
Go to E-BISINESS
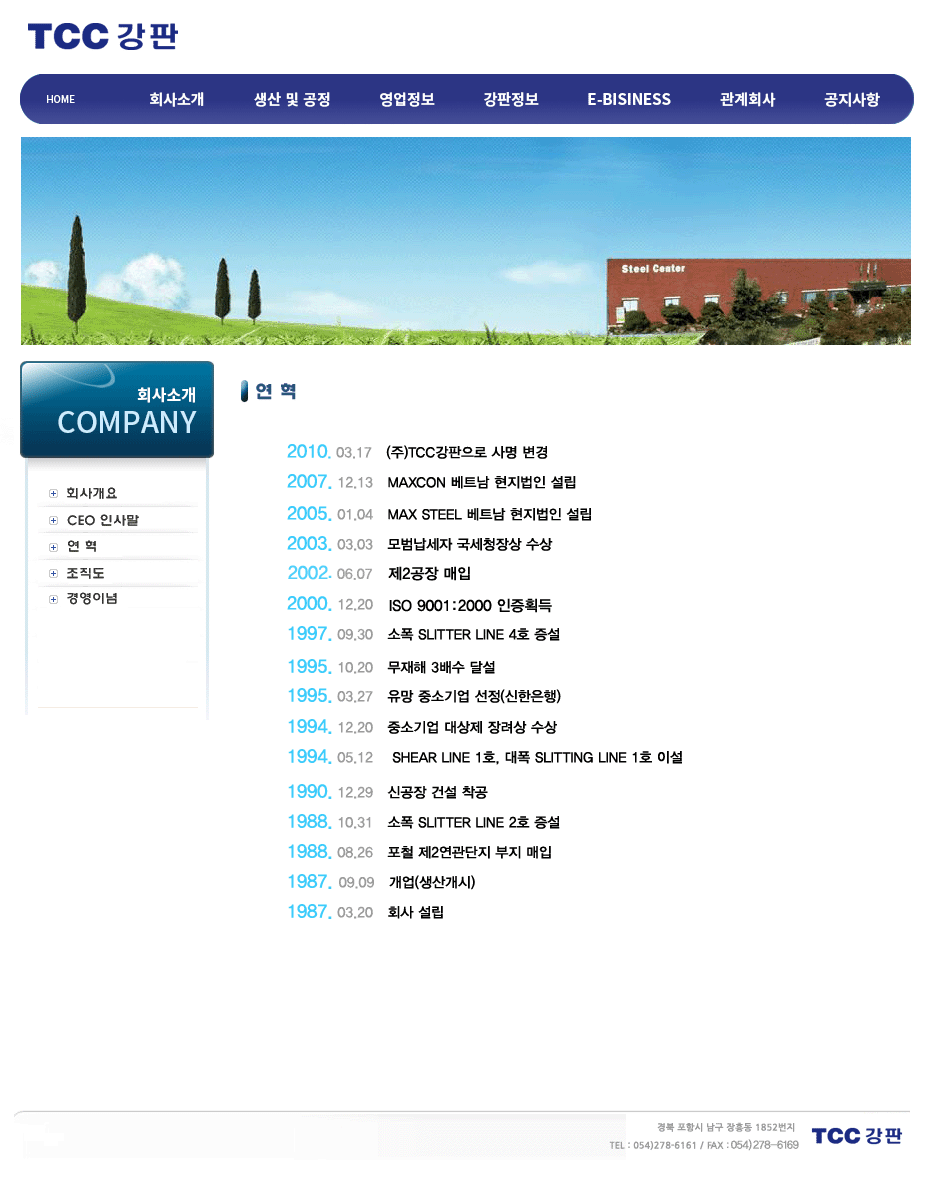pos(629,99)
